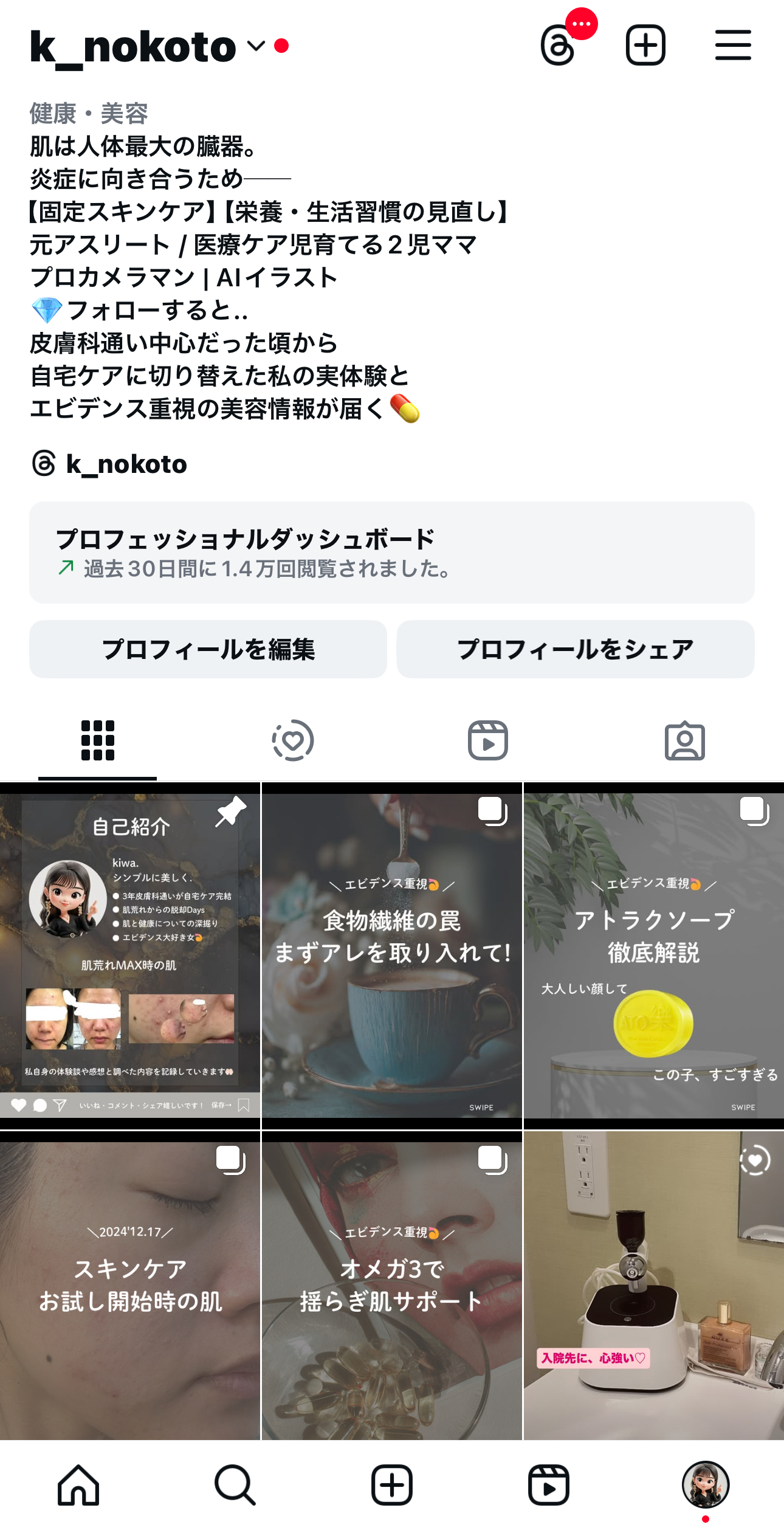Open the プロフェッショナルダッシュボード card

391,552
